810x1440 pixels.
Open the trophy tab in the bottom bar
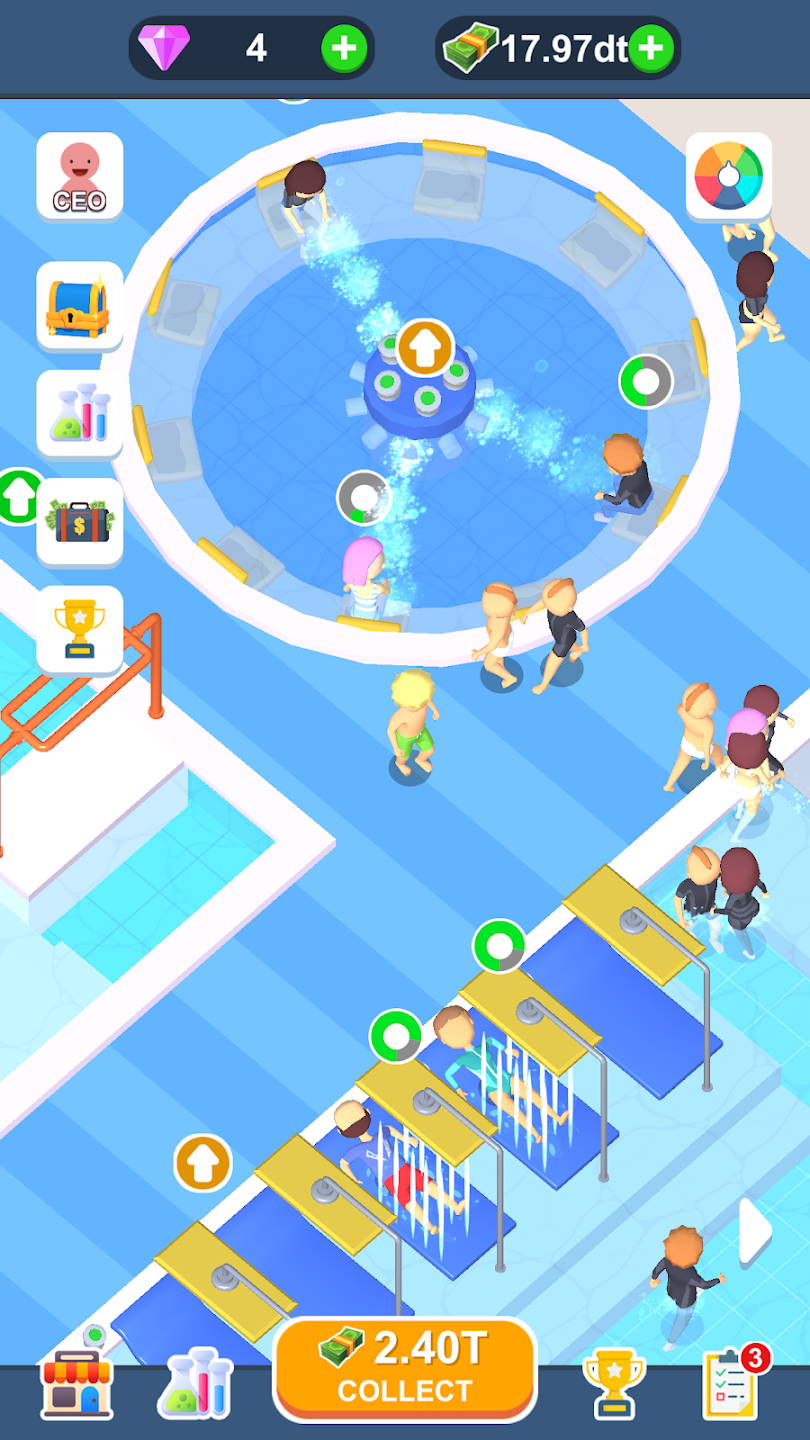coord(614,1384)
